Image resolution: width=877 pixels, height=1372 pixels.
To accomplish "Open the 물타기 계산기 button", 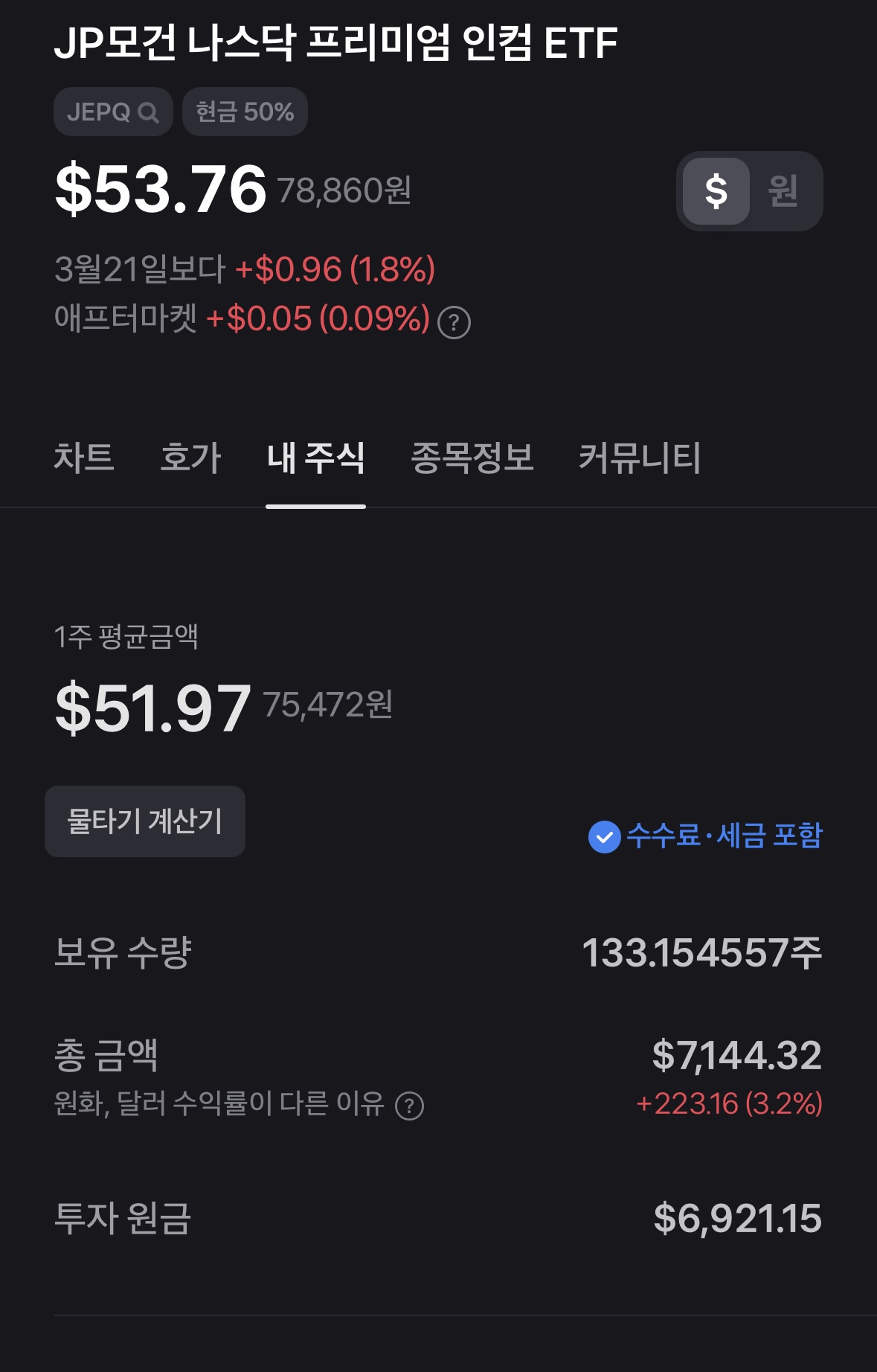I will coord(145,821).
